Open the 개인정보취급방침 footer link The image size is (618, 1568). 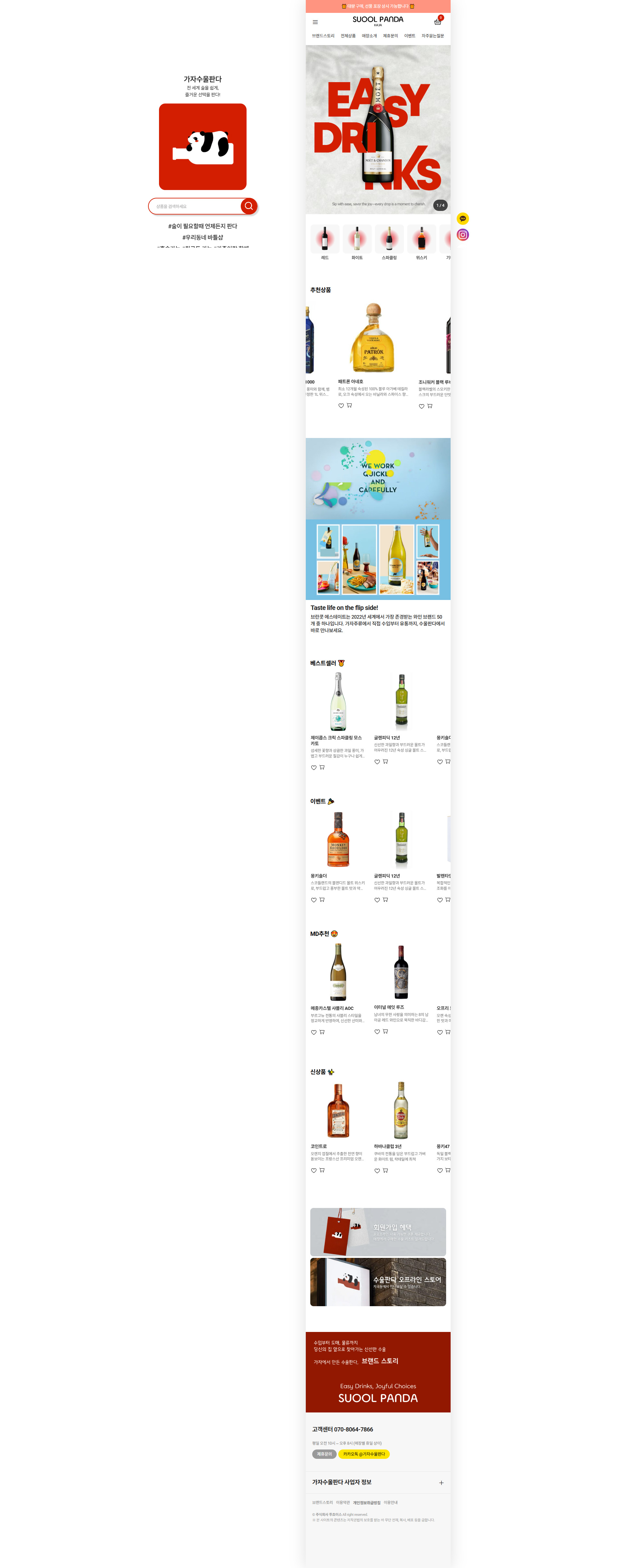pos(366,1503)
